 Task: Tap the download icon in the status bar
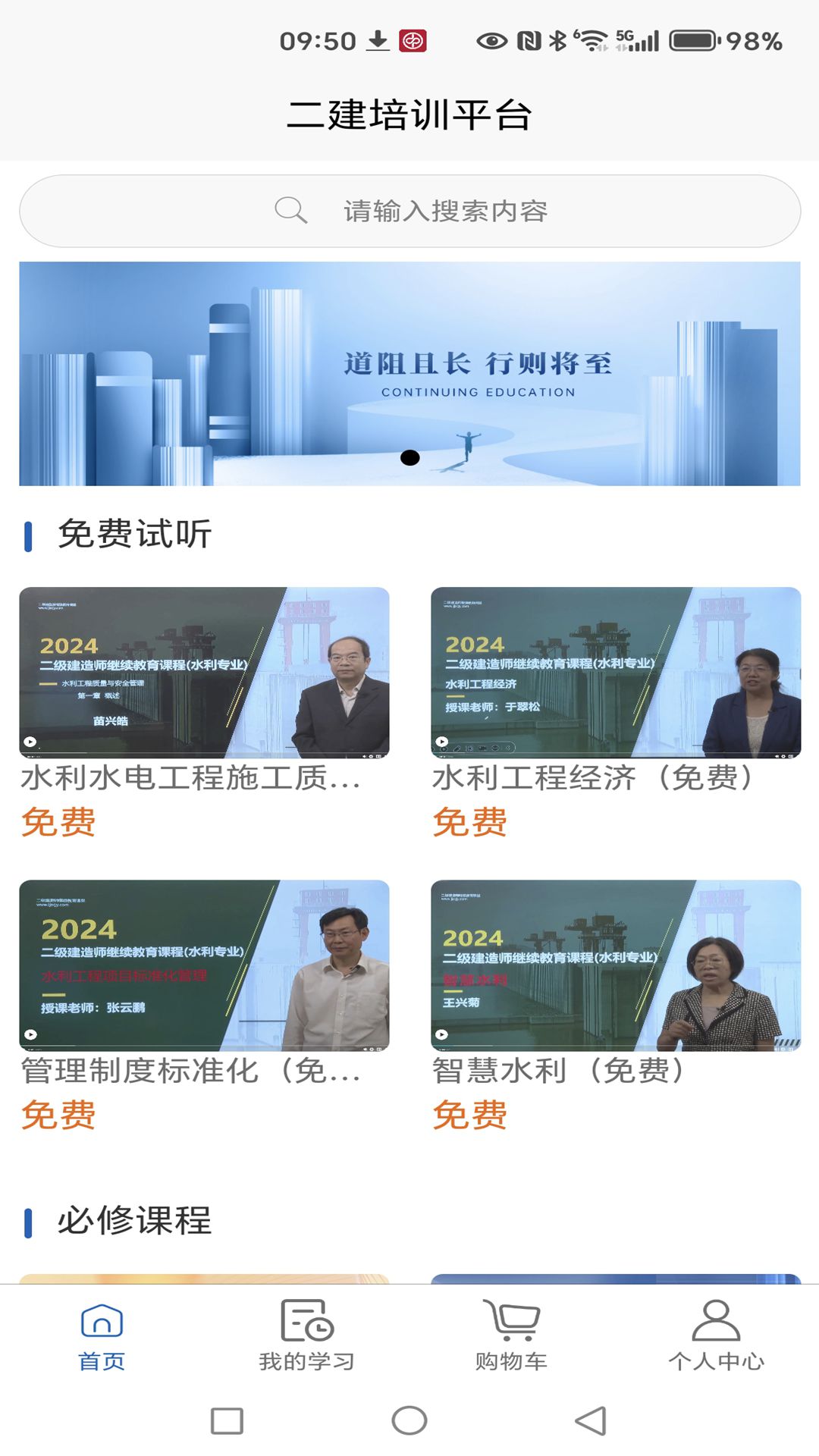coord(378,39)
